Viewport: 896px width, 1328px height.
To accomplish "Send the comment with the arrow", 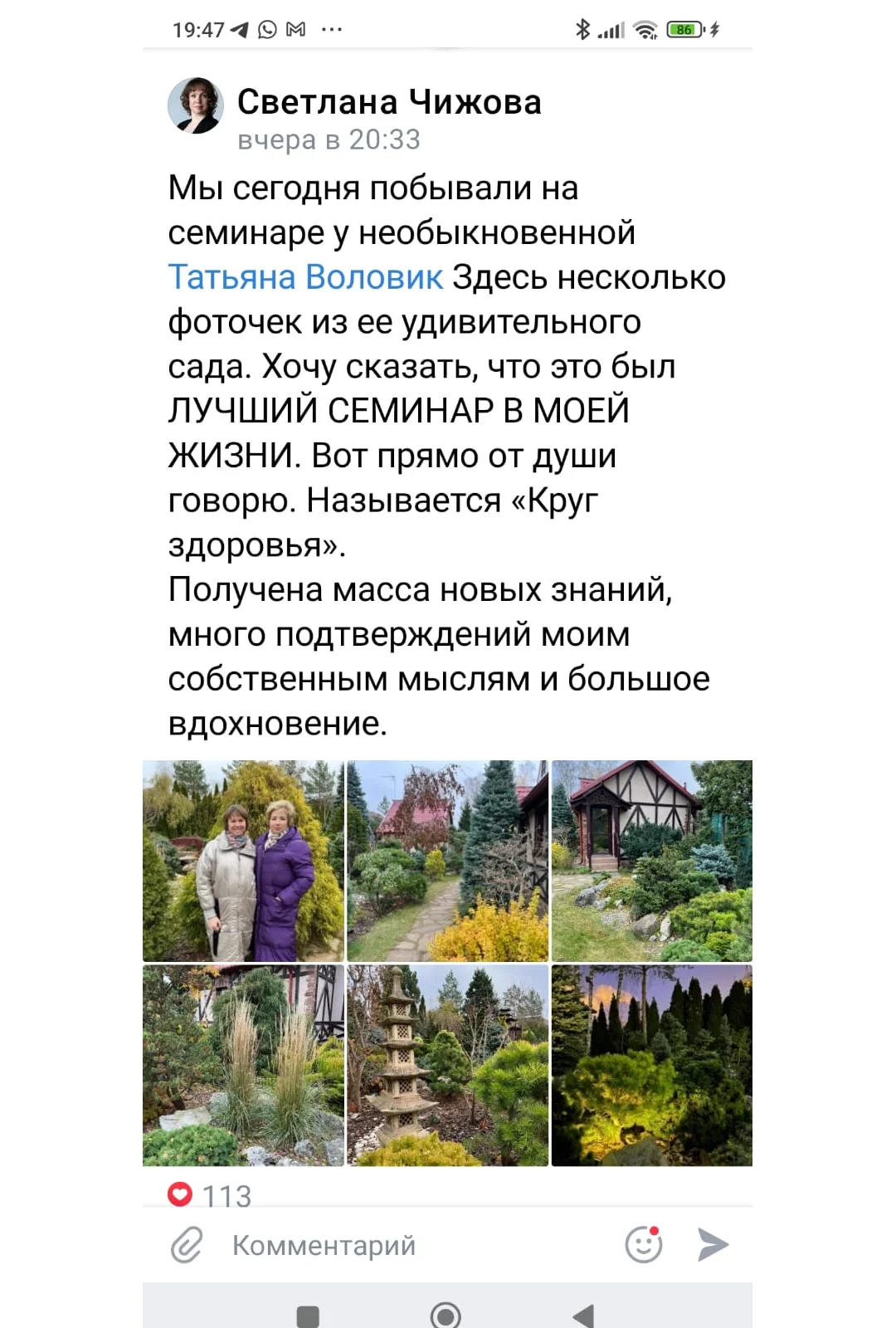I will [x=713, y=1245].
